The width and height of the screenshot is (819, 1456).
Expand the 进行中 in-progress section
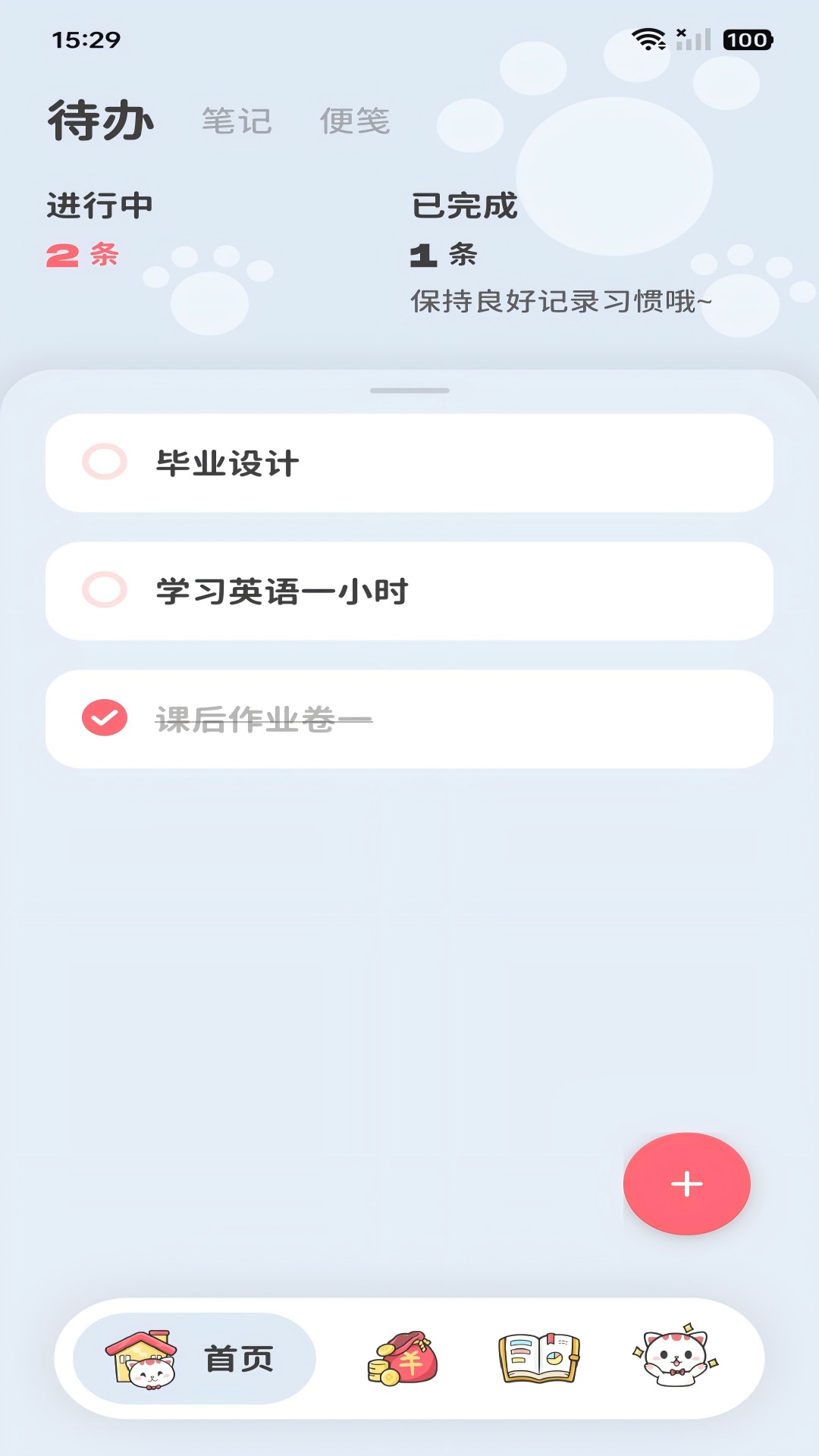[102, 203]
